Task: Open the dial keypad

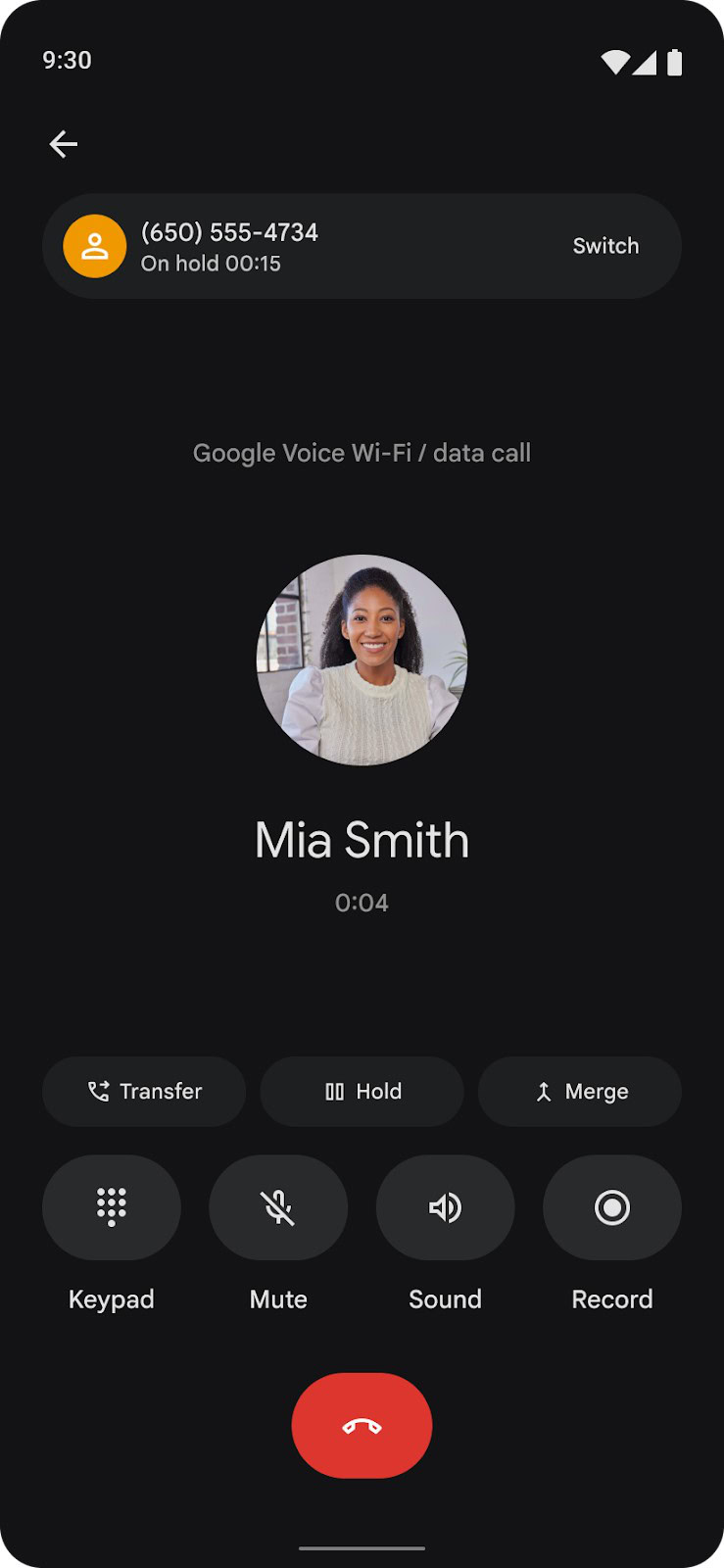Action: click(112, 1207)
